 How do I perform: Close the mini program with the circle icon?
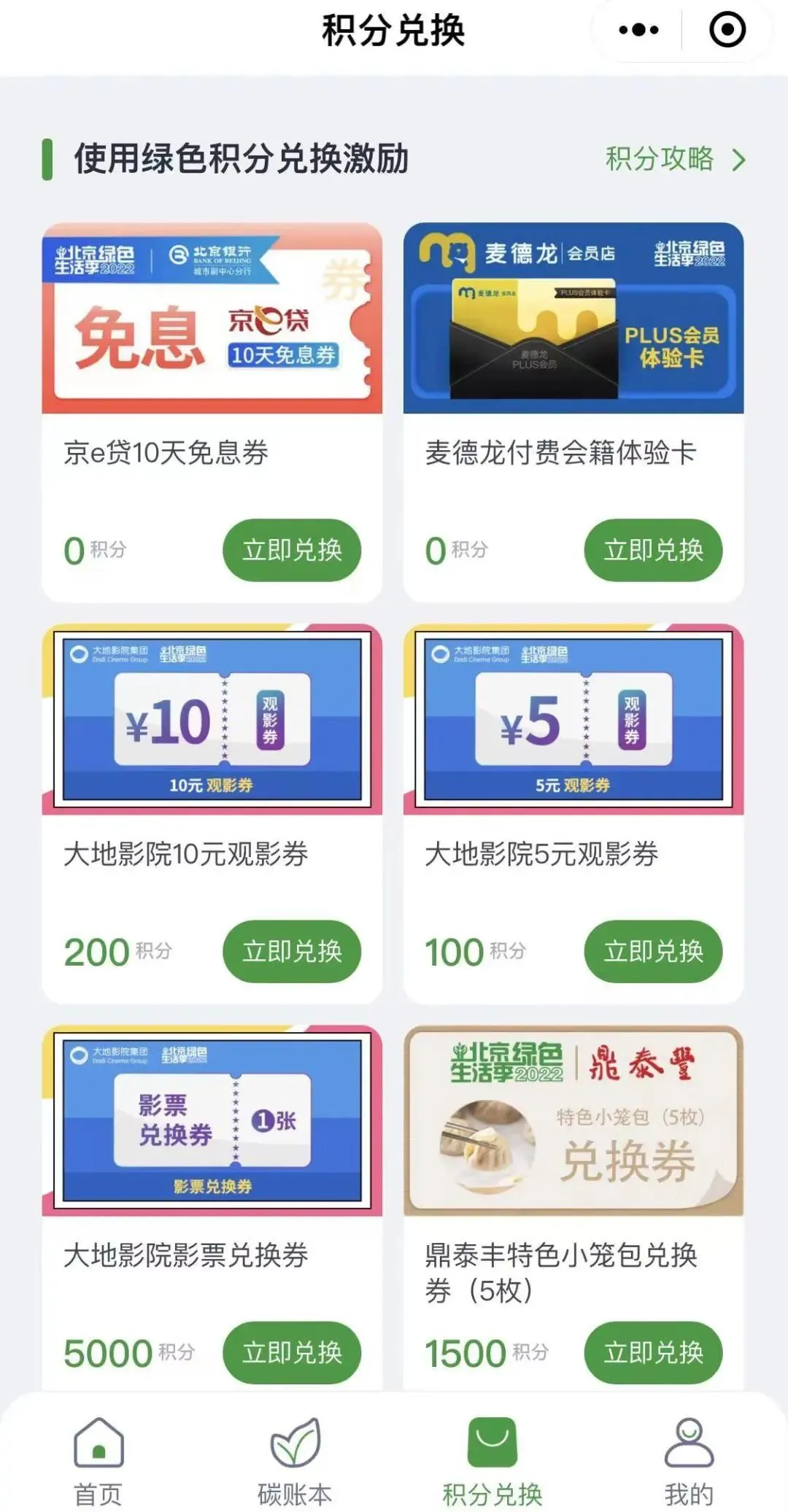pyautogui.click(x=727, y=30)
